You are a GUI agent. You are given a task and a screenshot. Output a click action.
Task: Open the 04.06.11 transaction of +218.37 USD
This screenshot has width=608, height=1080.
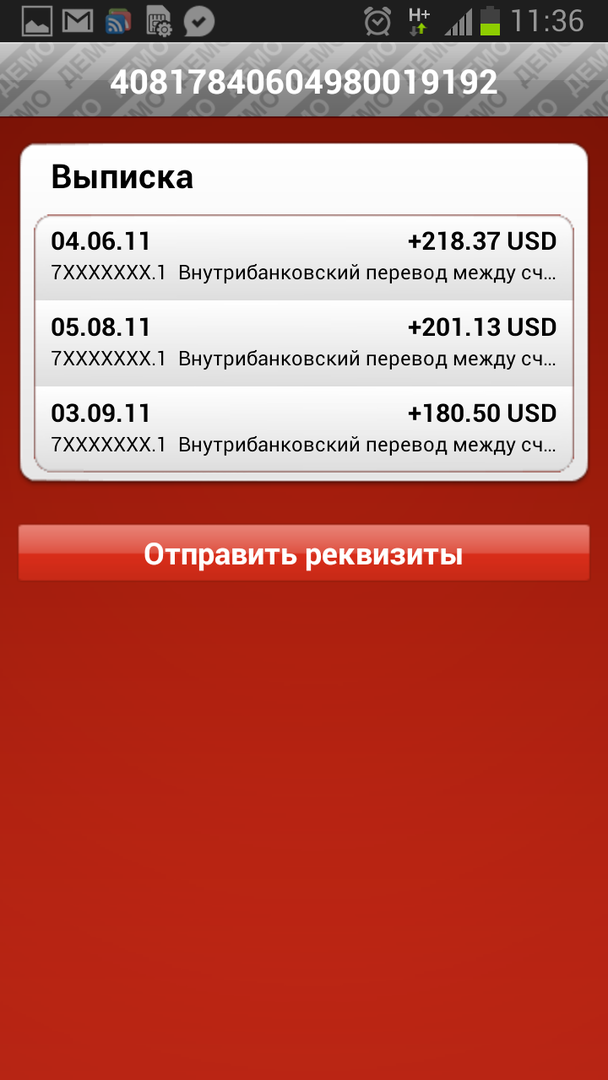click(304, 257)
